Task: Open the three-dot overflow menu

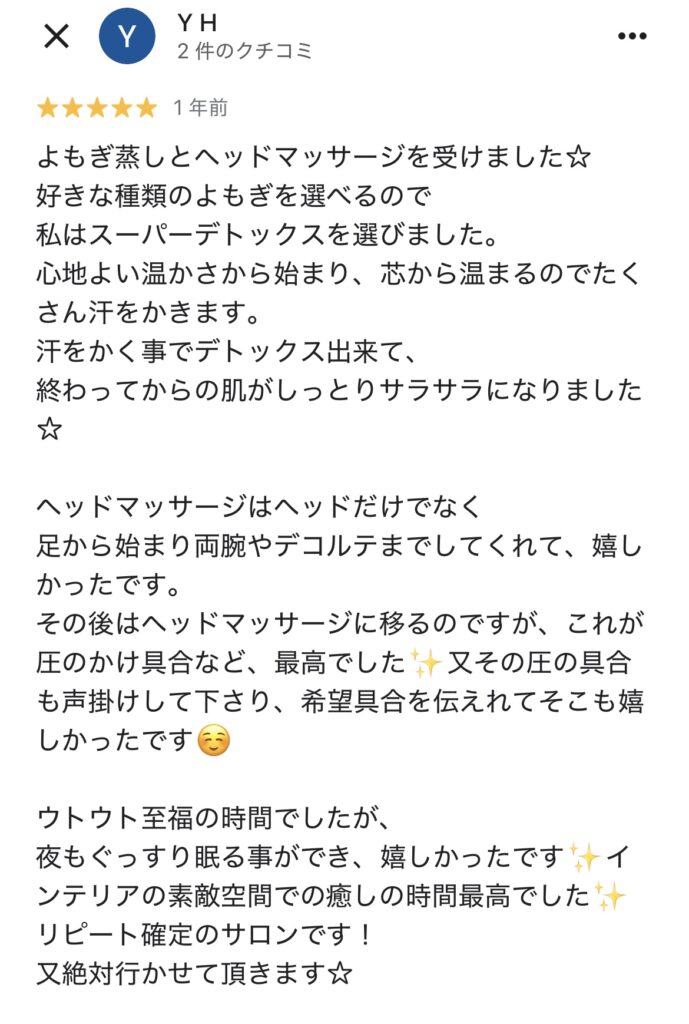Action: point(632,36)
